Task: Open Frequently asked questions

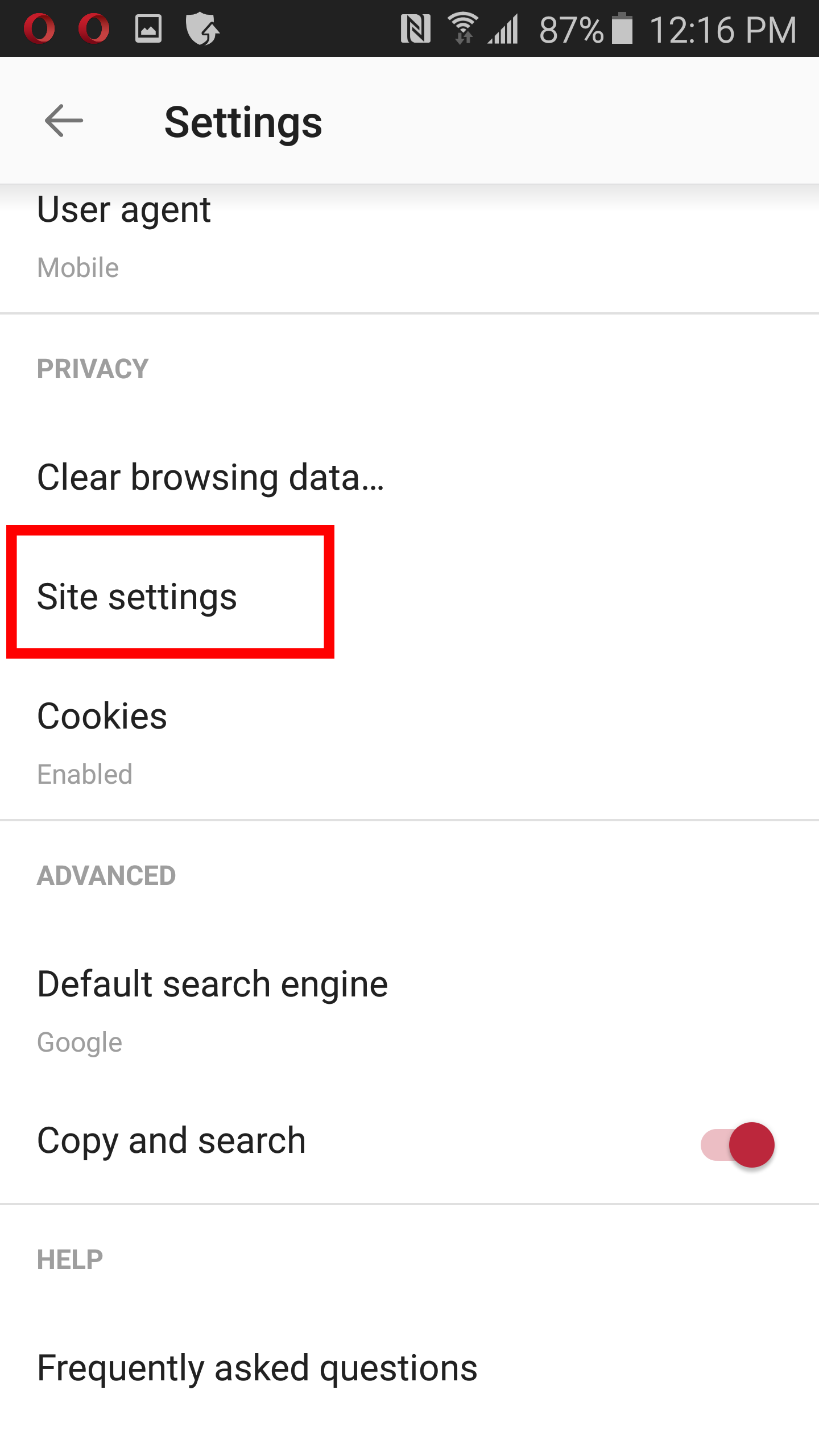Action: click(x=257, y=1368)
